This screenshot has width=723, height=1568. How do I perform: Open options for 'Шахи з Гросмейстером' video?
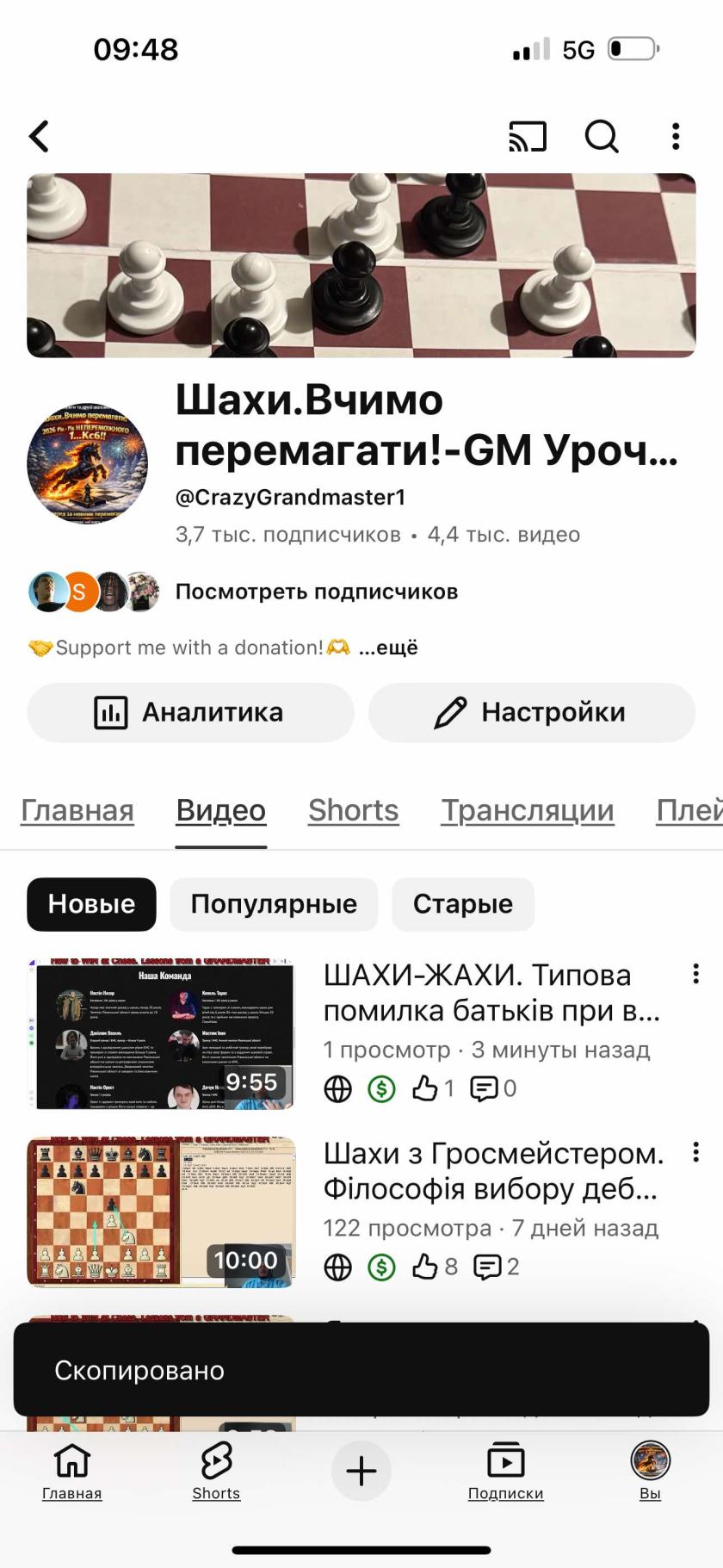coord(695,1151)
